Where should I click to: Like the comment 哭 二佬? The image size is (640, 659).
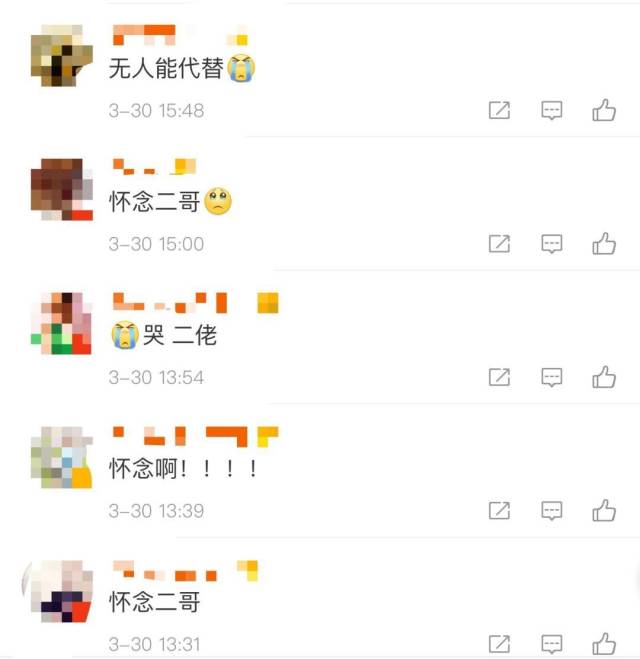coord(604,377)
